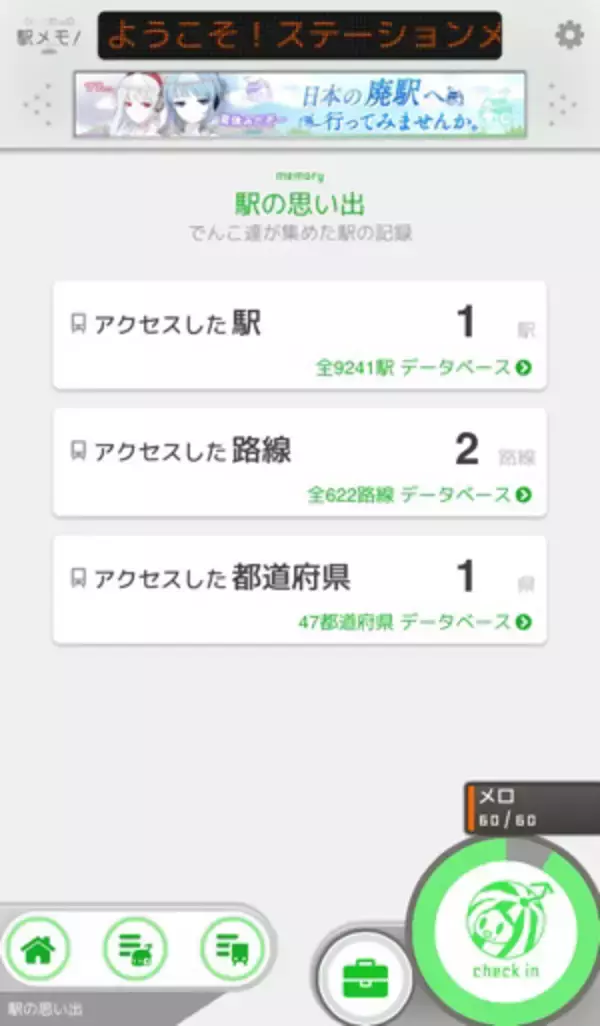Open the 日本の廃駅へ banner
Viewport: 600px width, 1026px height.
click(x=299, y=106)
